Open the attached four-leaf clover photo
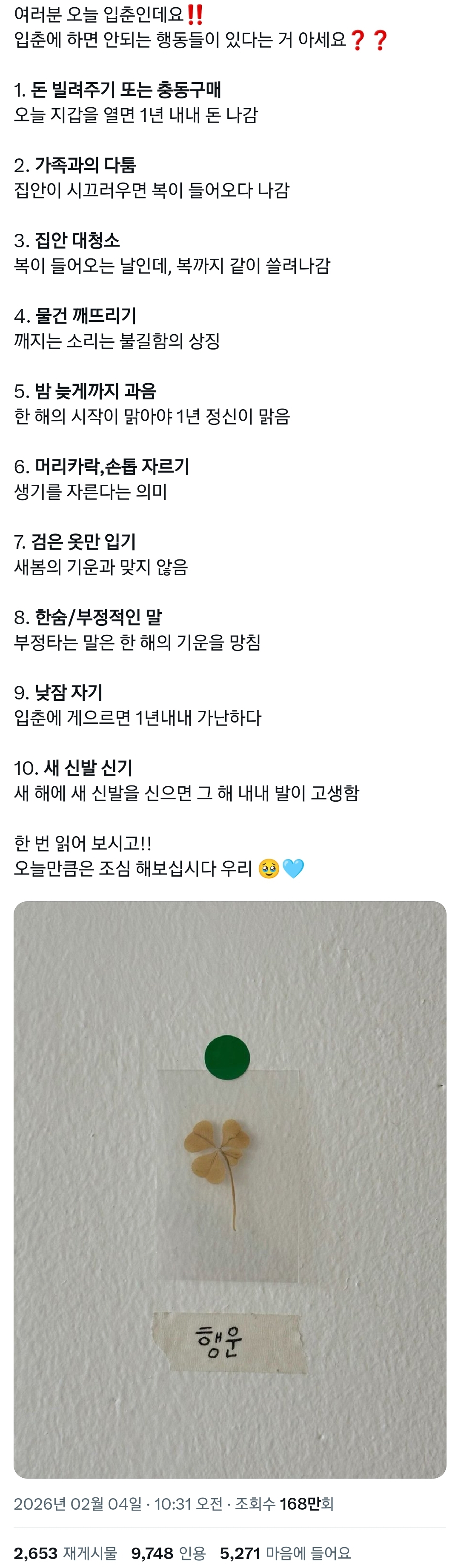The image size is (458, 1568). [229, 1190]
